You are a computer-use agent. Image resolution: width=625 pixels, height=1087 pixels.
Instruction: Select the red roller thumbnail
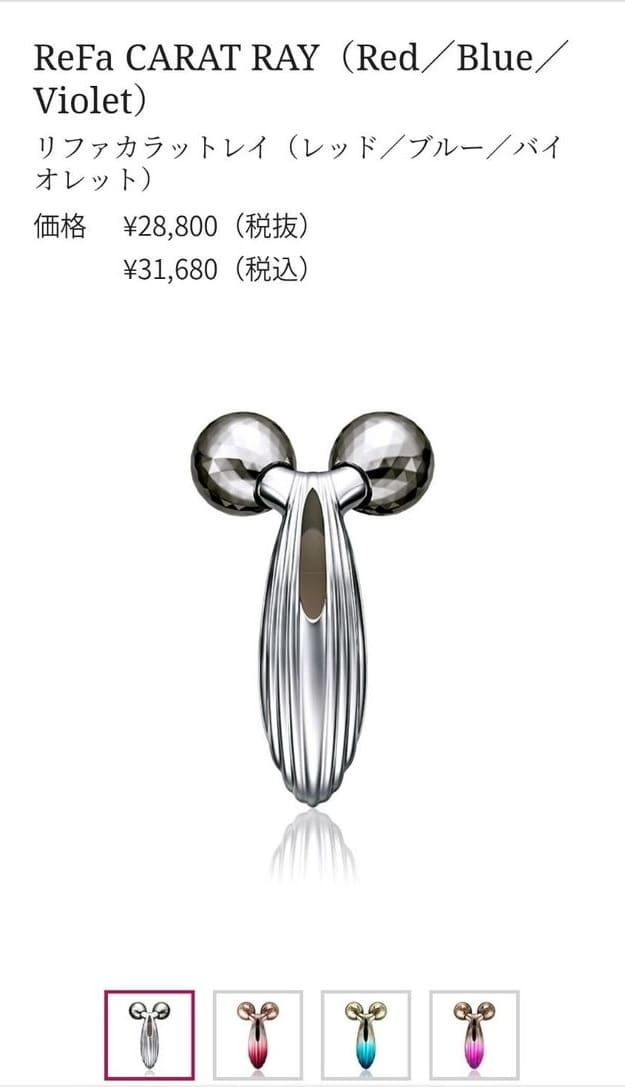[258, 1035]
